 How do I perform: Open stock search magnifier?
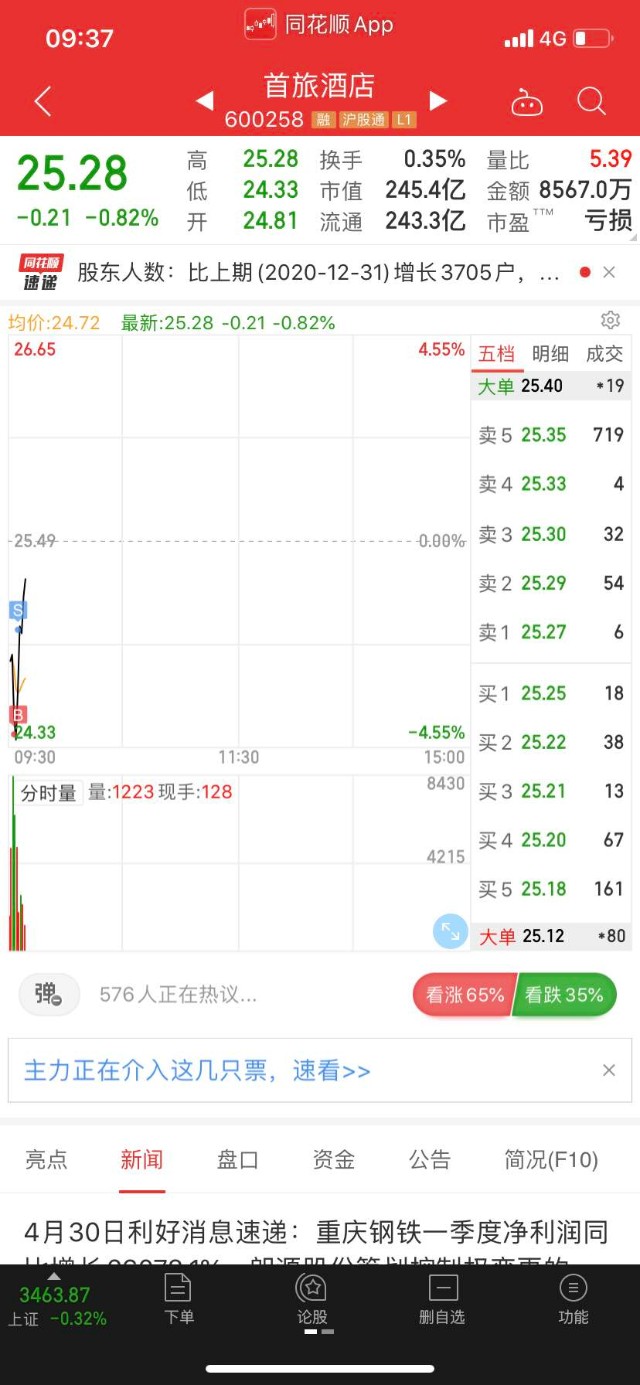(591, 101)
